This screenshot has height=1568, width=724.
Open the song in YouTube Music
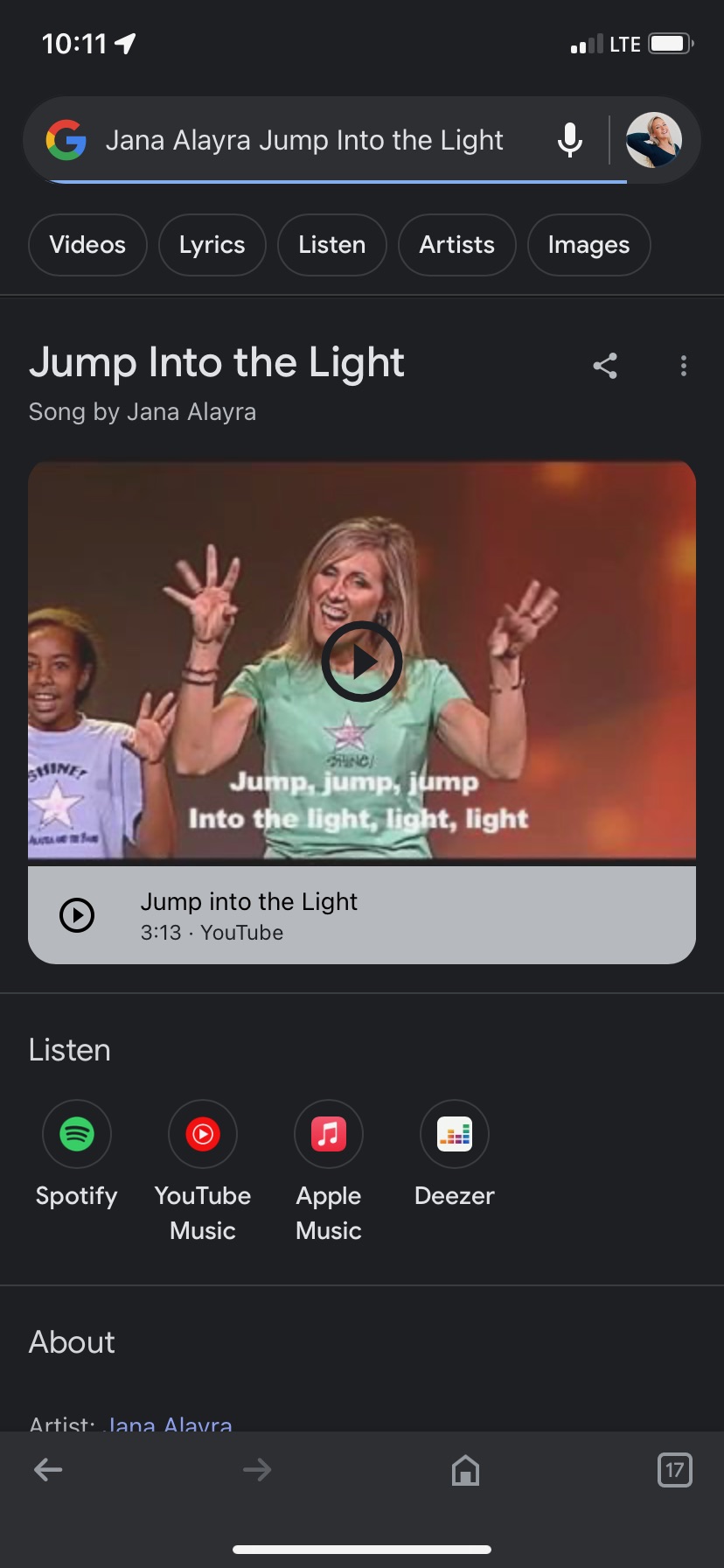[x=203, y=1135]
